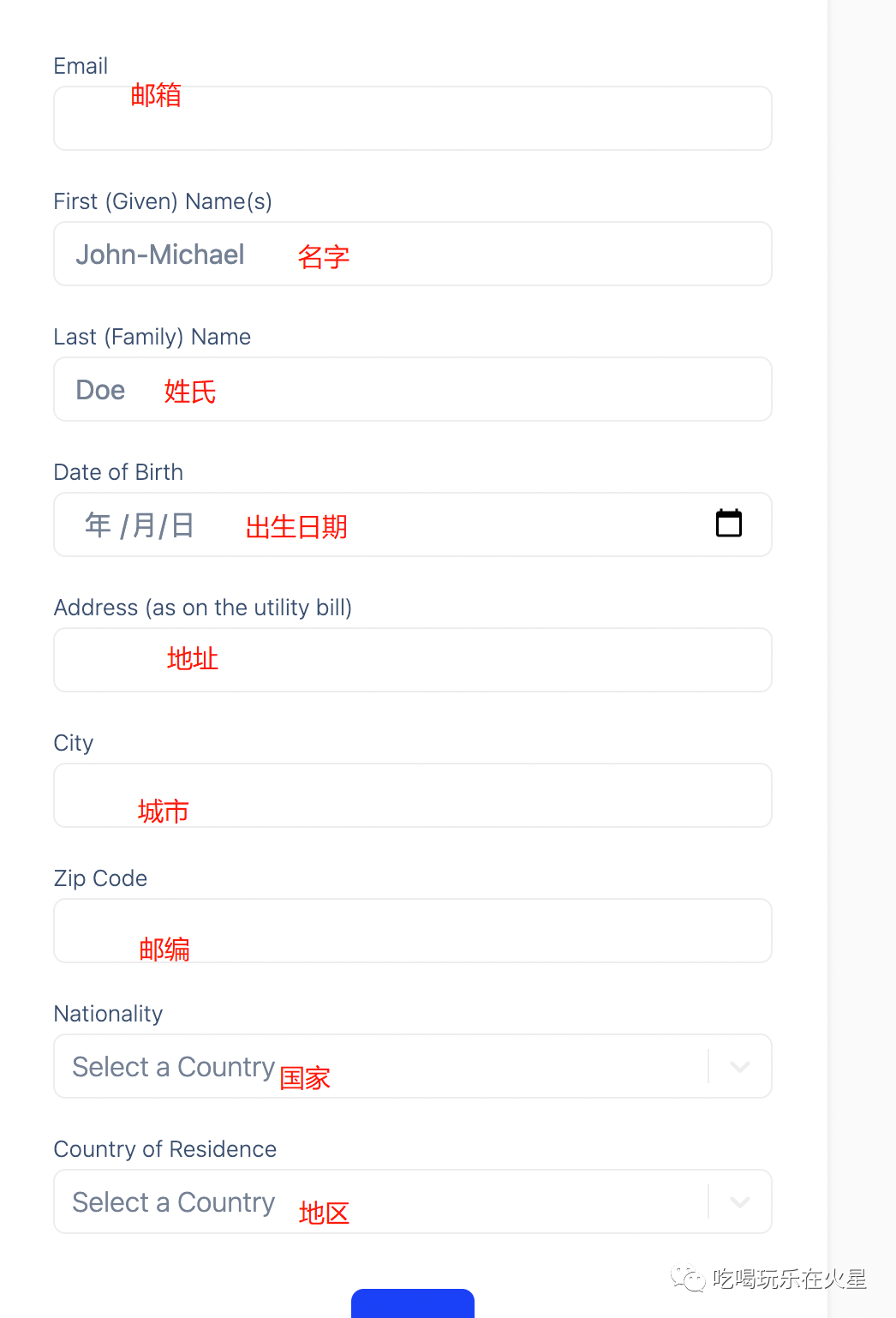Viewport: 896px width, 1318px height.
Task: Open the Country of Residence dropdown
Action: pyautogui.click(x=412, y=1201)
